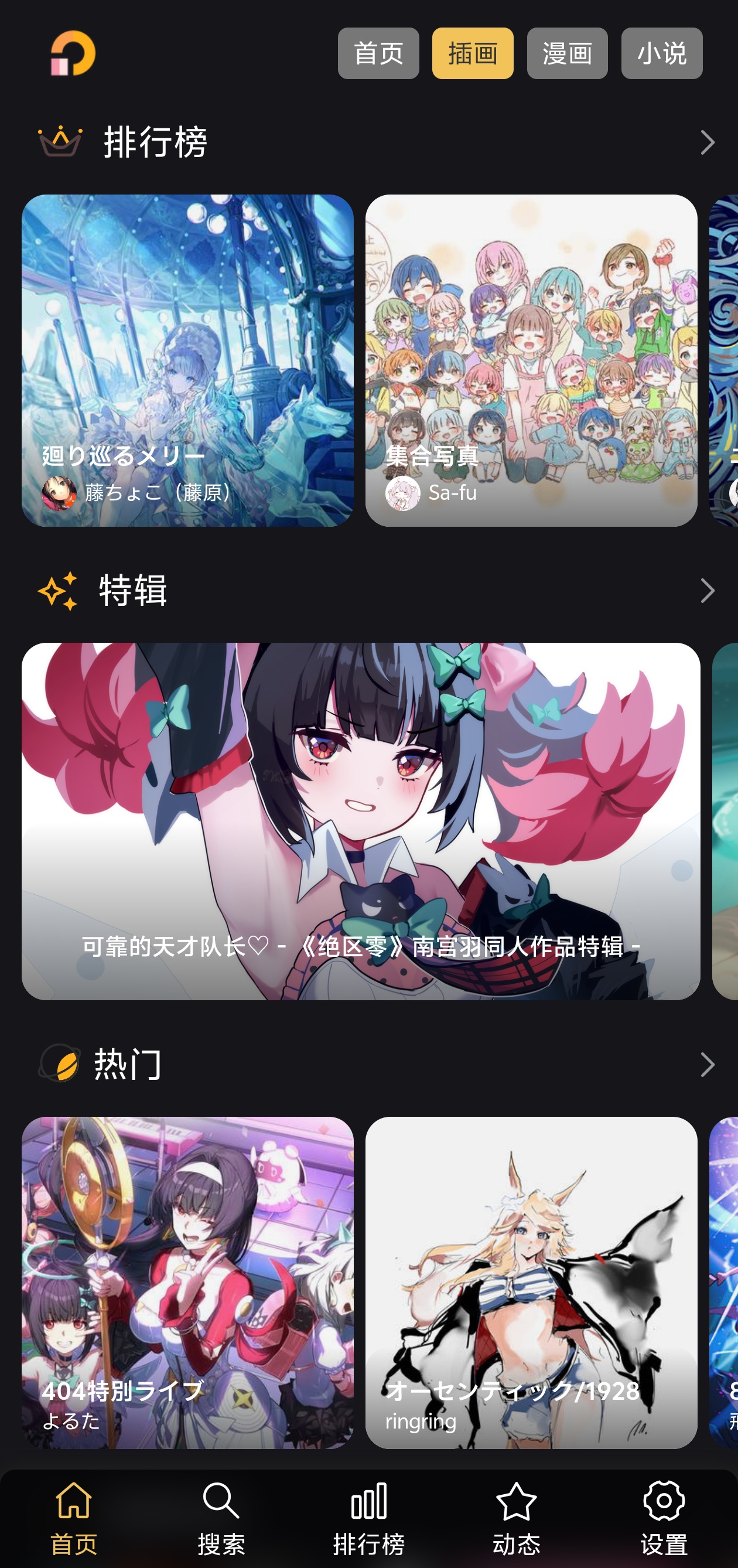This screenshot has height=1568, width=738.
Task: Expand the 排行榜 section arrow
Action: tap(706, 142)
